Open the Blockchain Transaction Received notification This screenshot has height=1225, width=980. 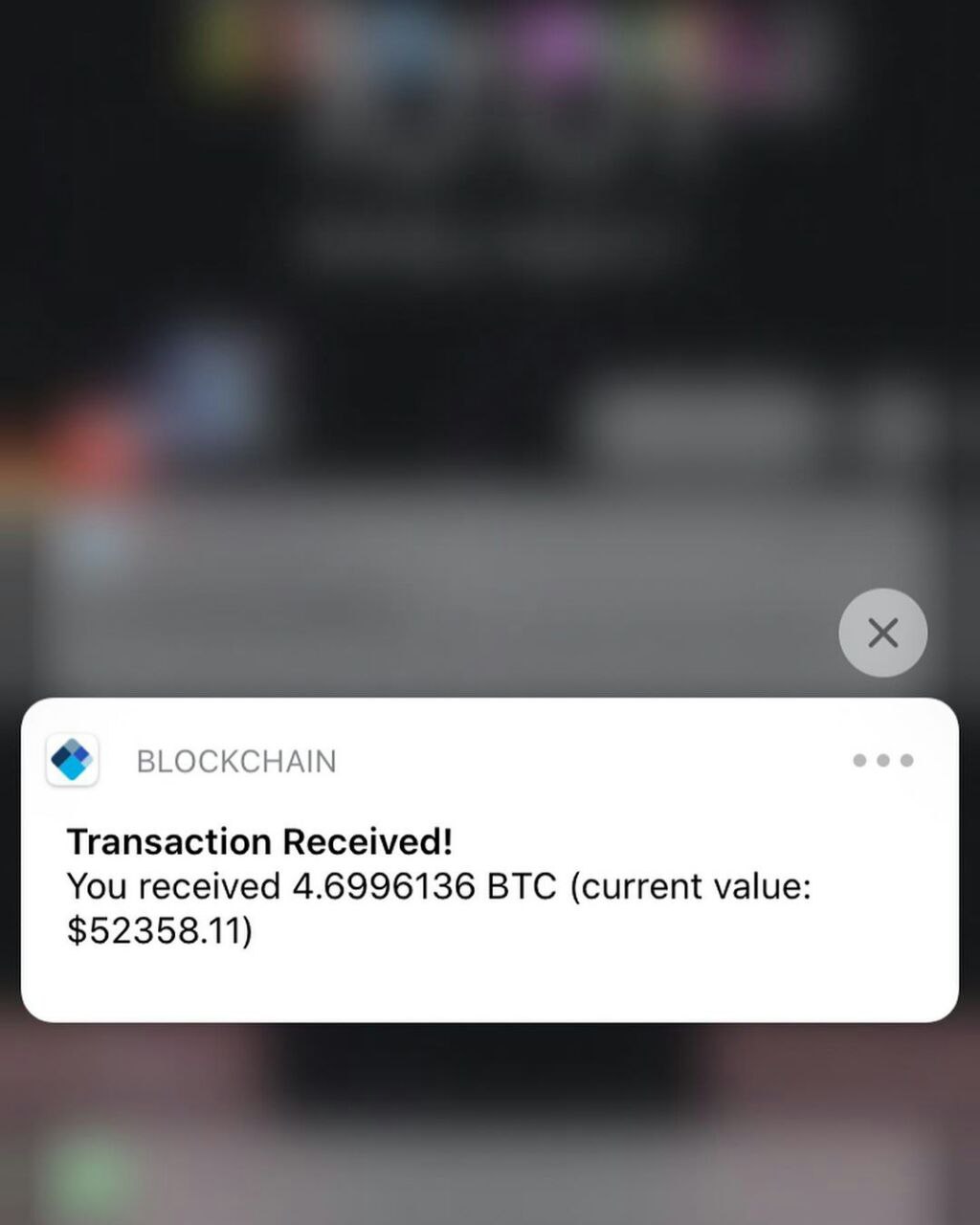click(x=440, y=885)
